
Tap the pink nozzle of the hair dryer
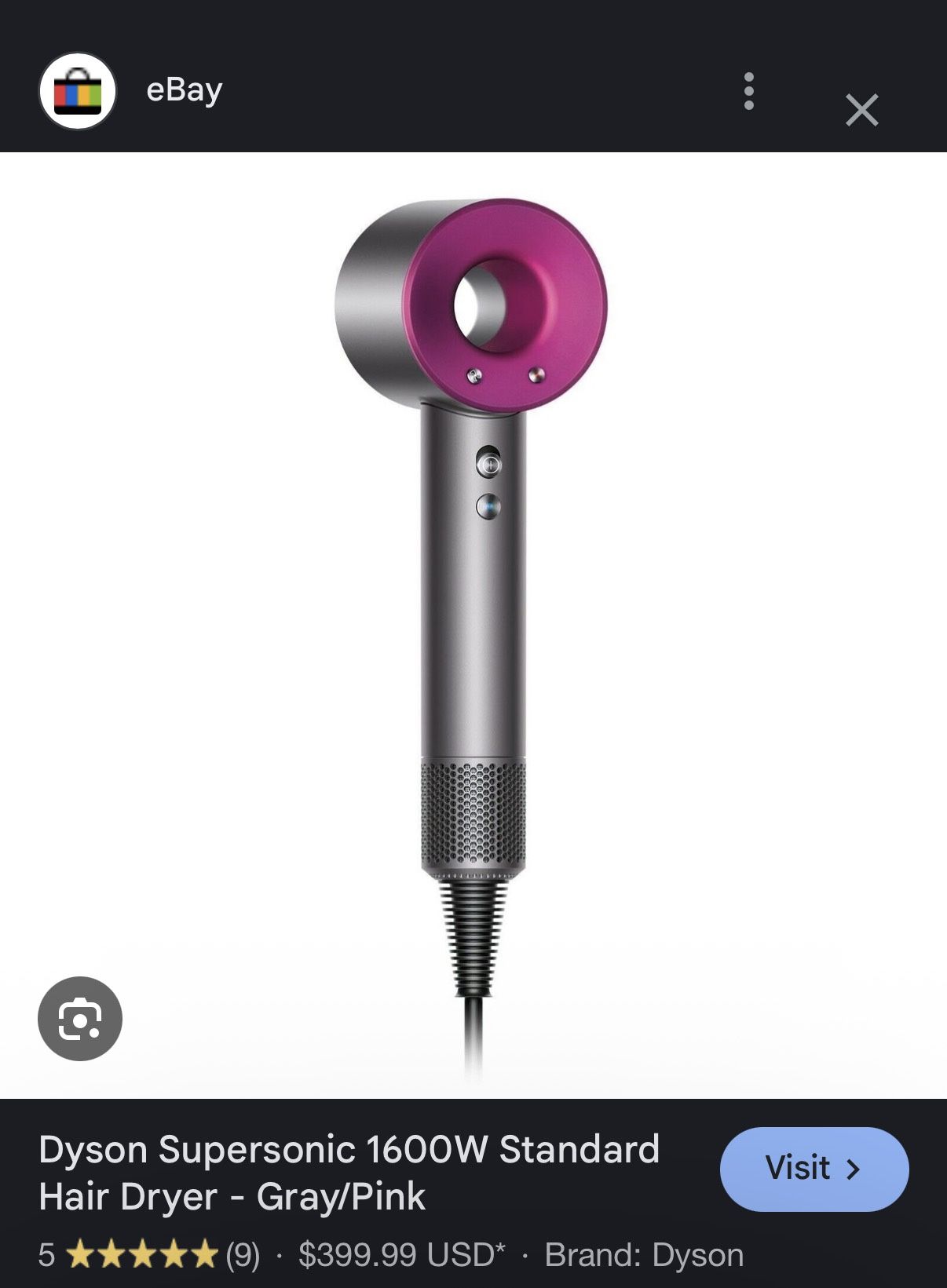click(487, 298)
